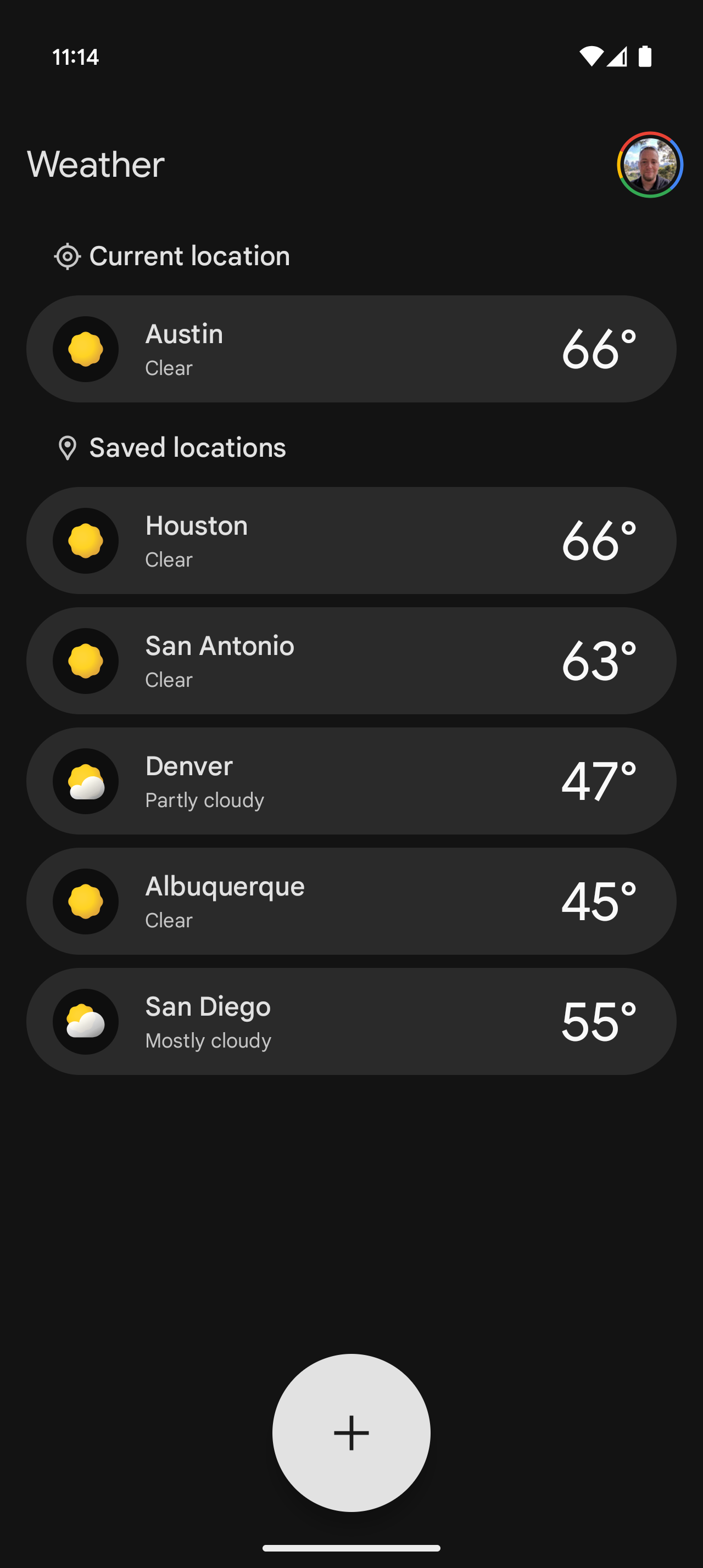Screen dimensions: 703x1568
Task: Select the San Antonio saved location card
Action: point(351,661)
